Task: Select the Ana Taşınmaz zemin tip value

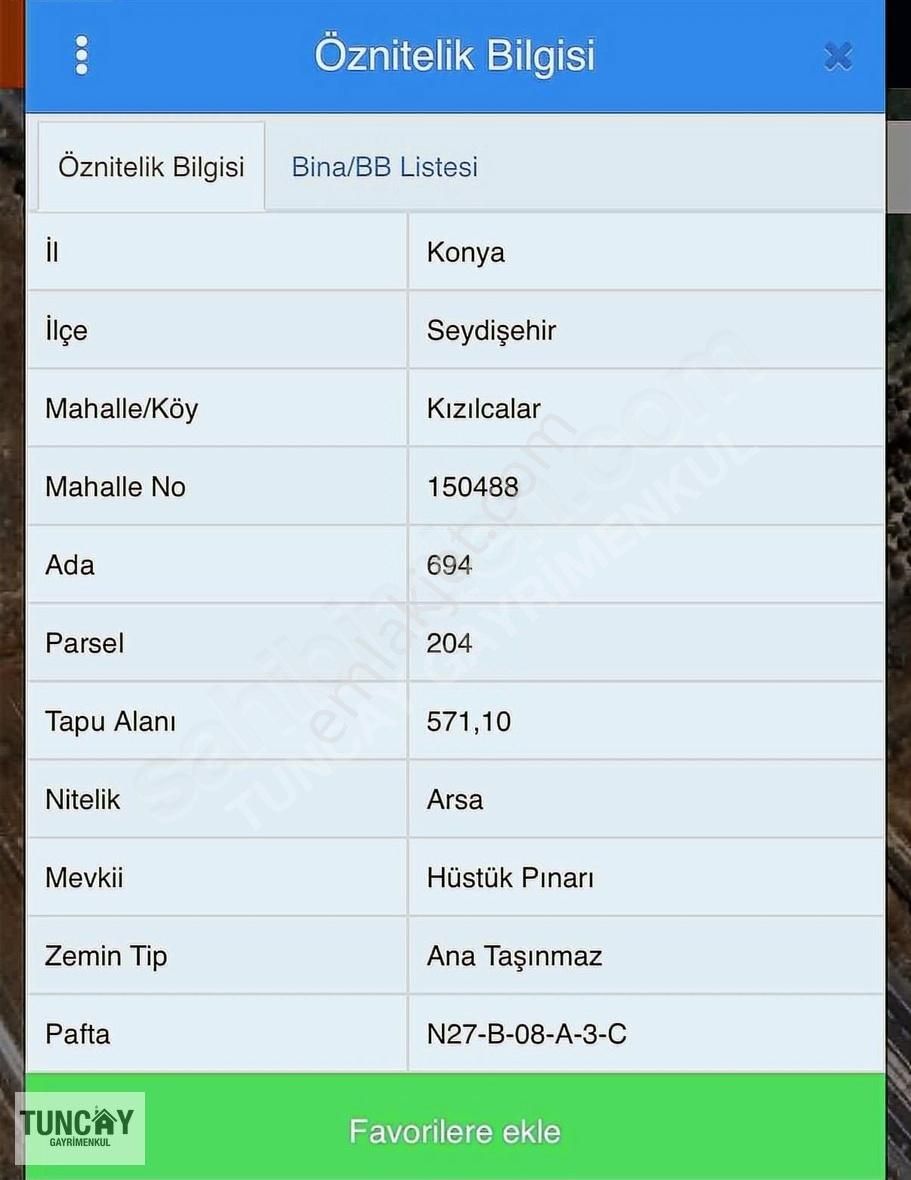Action: pyautogui.click(x=512, y=956)
